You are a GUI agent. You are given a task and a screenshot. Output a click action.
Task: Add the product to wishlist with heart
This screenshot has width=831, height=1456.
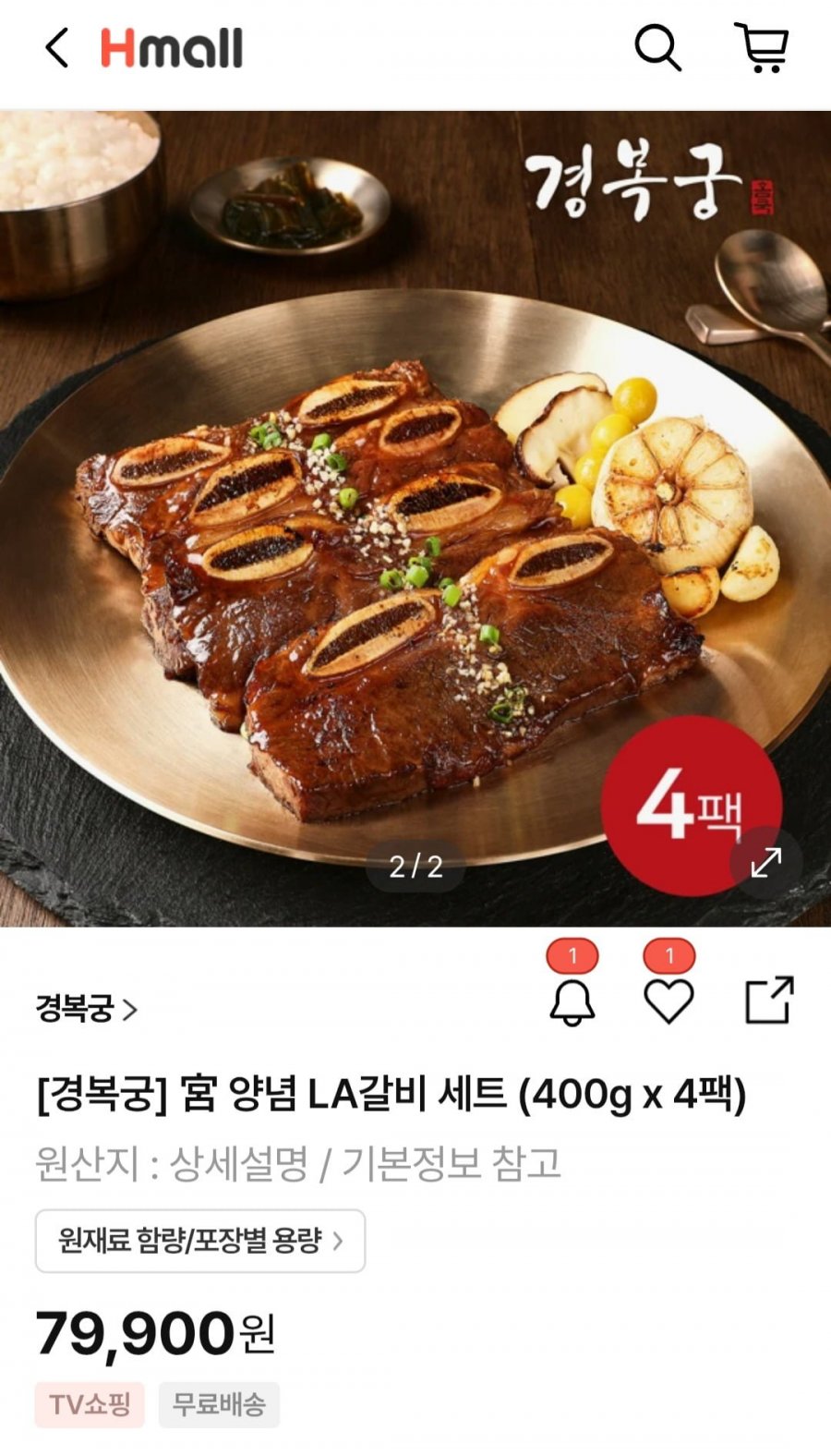[668, 1001]
